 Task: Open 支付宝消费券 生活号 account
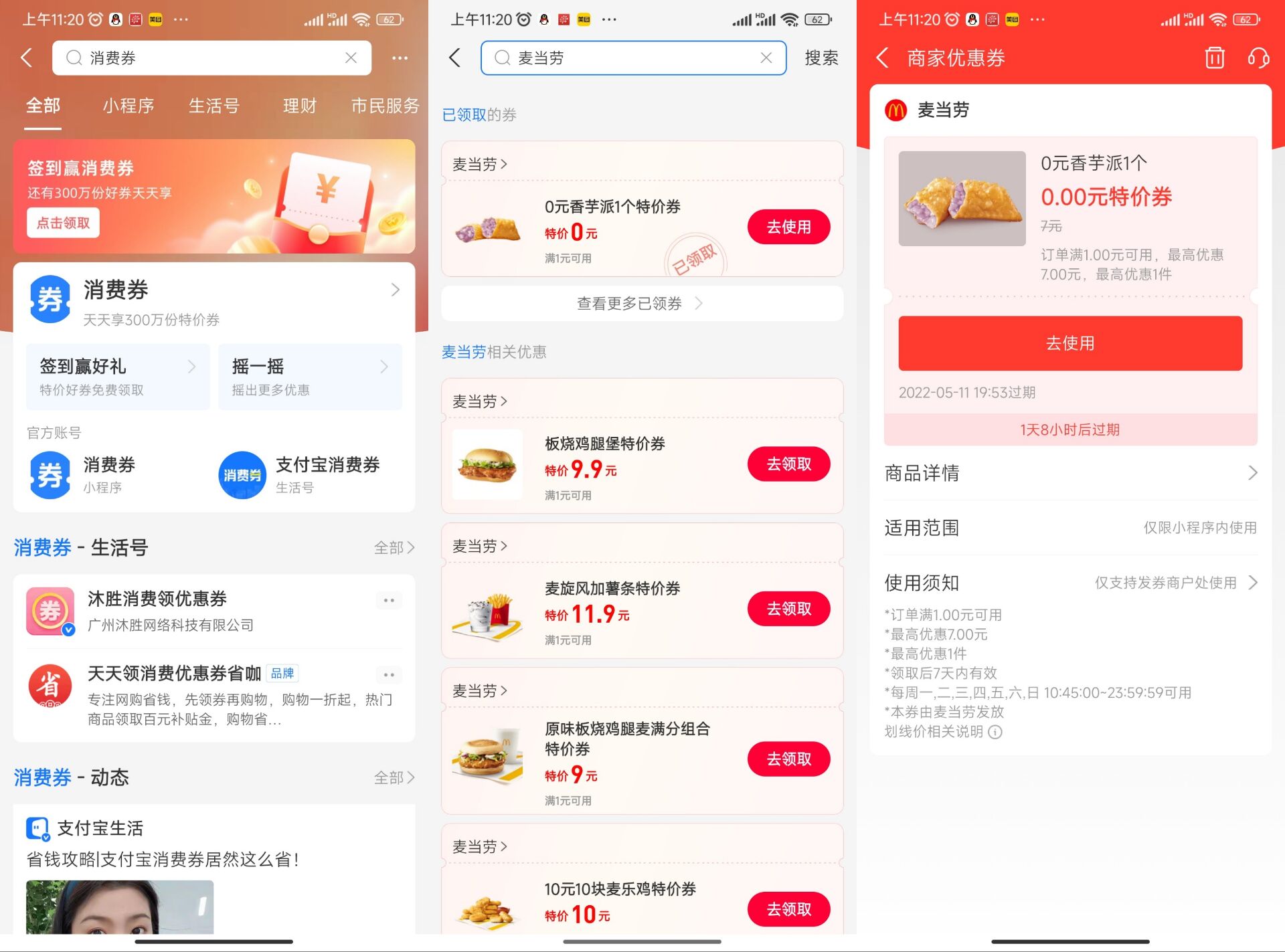(x=301, y=475)
